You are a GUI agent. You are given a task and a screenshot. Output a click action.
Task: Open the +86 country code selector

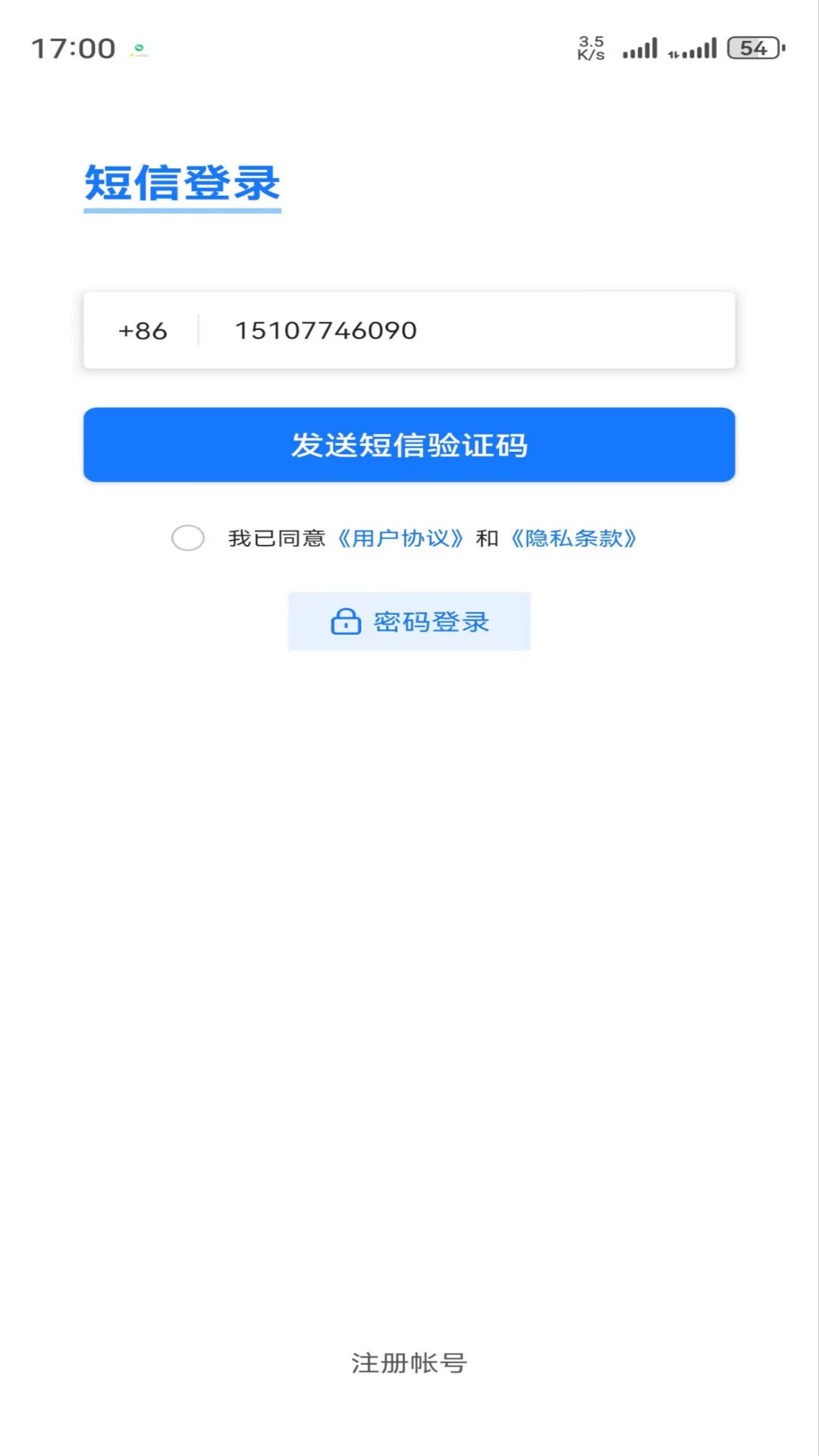pos(141,331)
